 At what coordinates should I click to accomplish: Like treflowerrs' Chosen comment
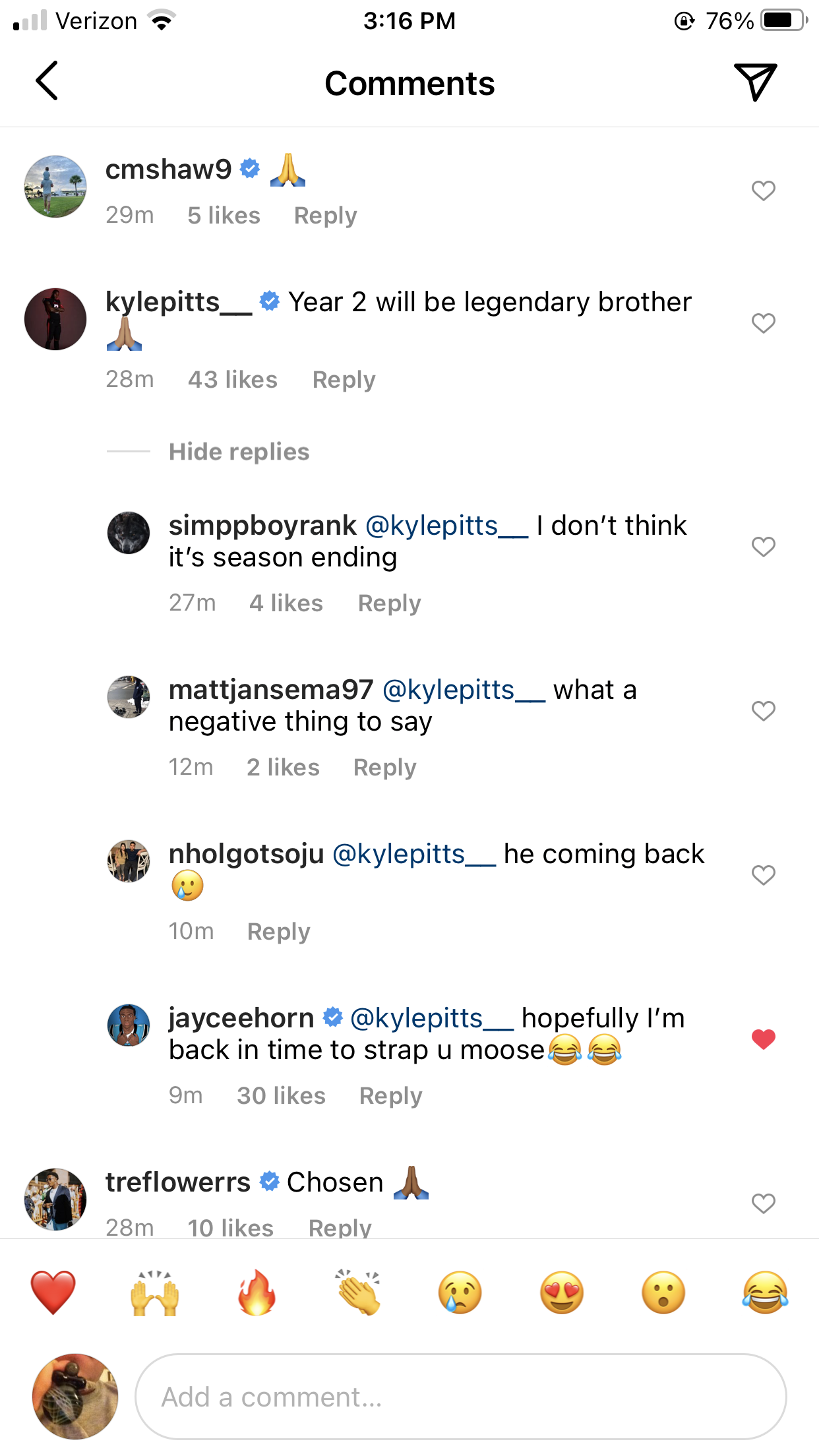(x=764, y=1203)
